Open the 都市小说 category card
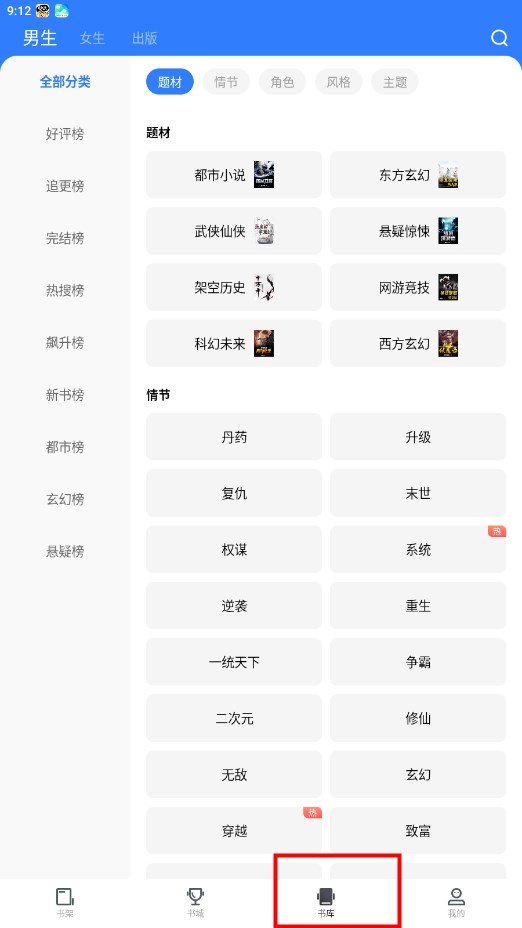The width and height of the screenshot is (522, 928). pyautogui.click(x=234, y=175)
